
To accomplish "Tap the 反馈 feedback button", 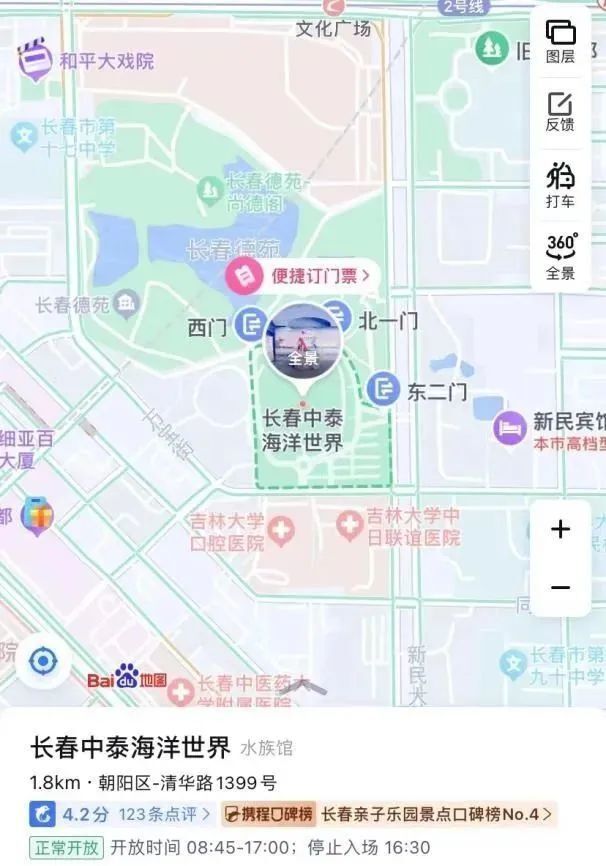I will [560, 111].
